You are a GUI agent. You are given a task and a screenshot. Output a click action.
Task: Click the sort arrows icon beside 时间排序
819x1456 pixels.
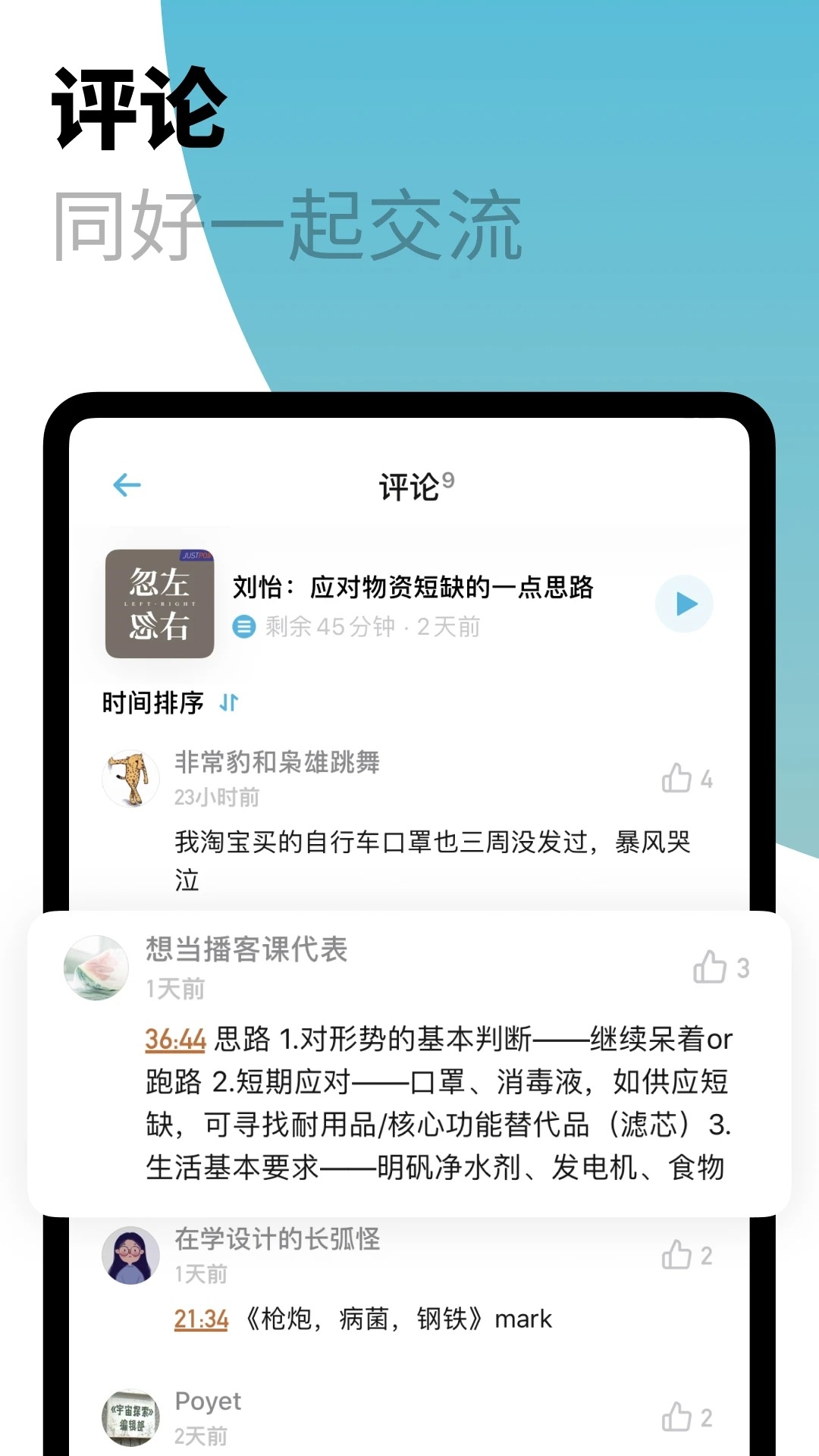point(227,703)
